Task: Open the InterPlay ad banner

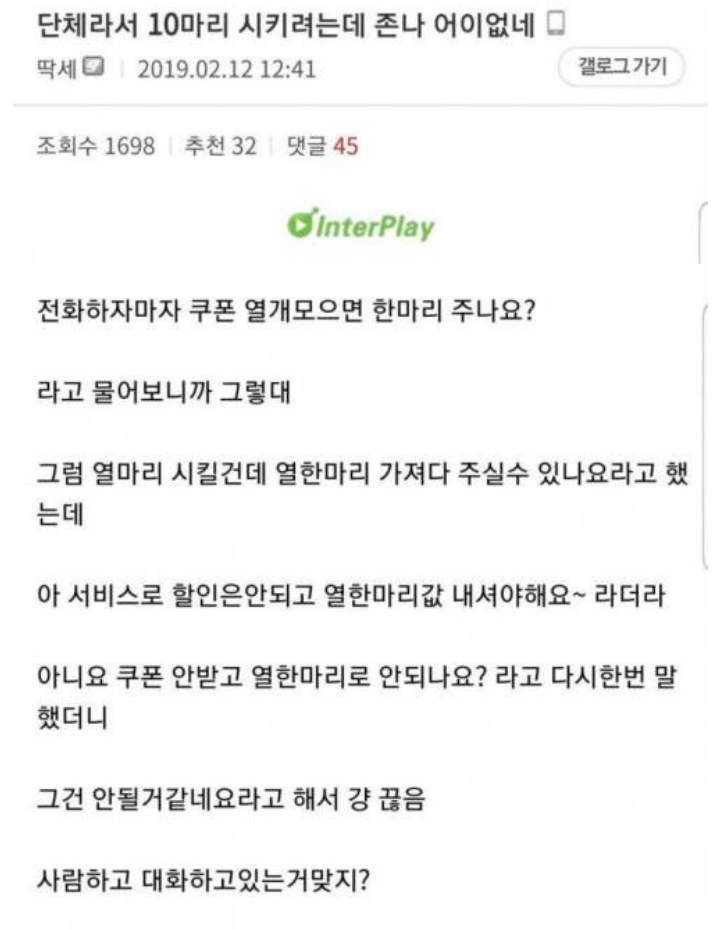Action: tap(360, 226)
